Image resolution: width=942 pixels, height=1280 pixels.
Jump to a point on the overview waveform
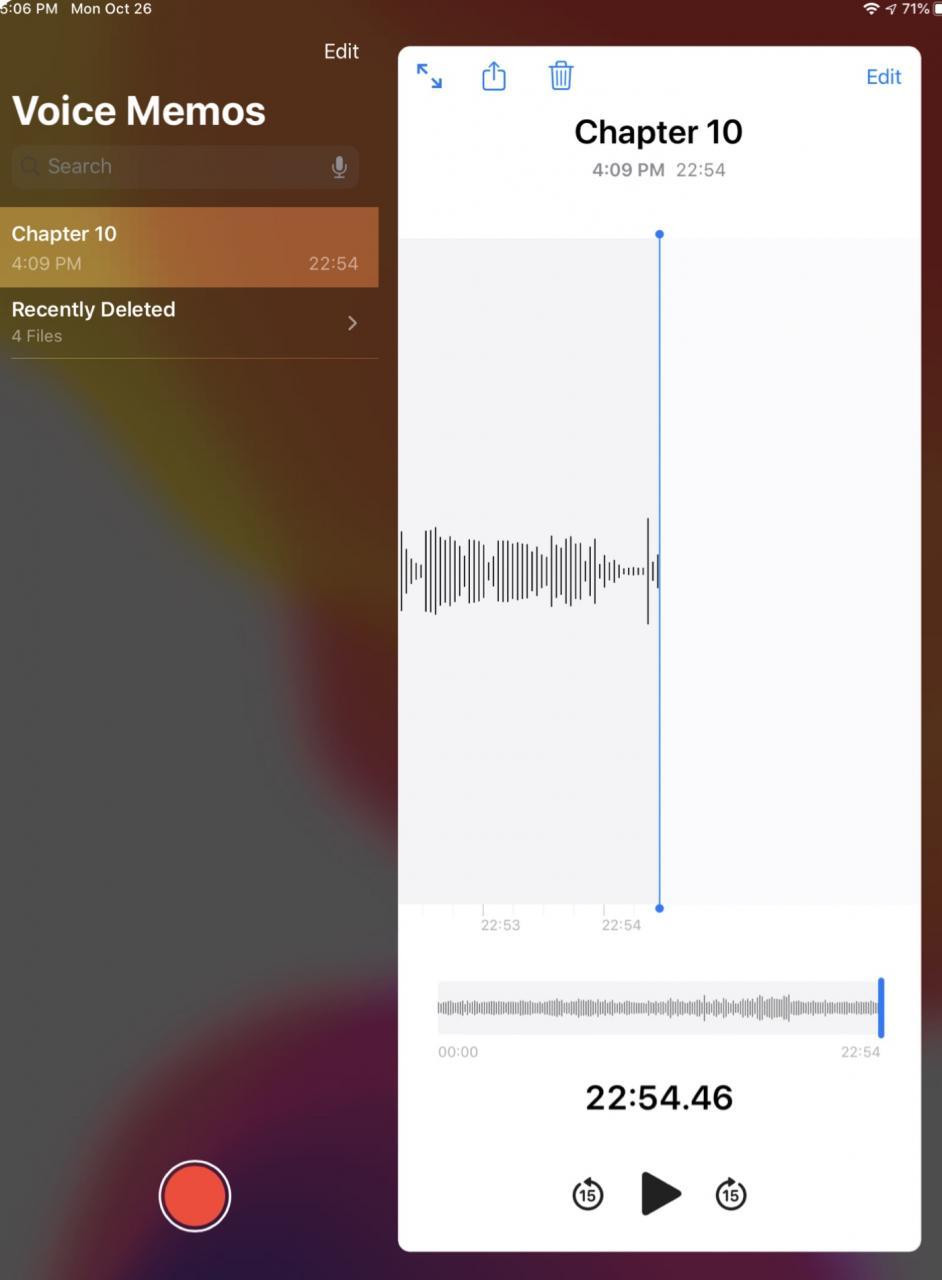(658, 1008)
